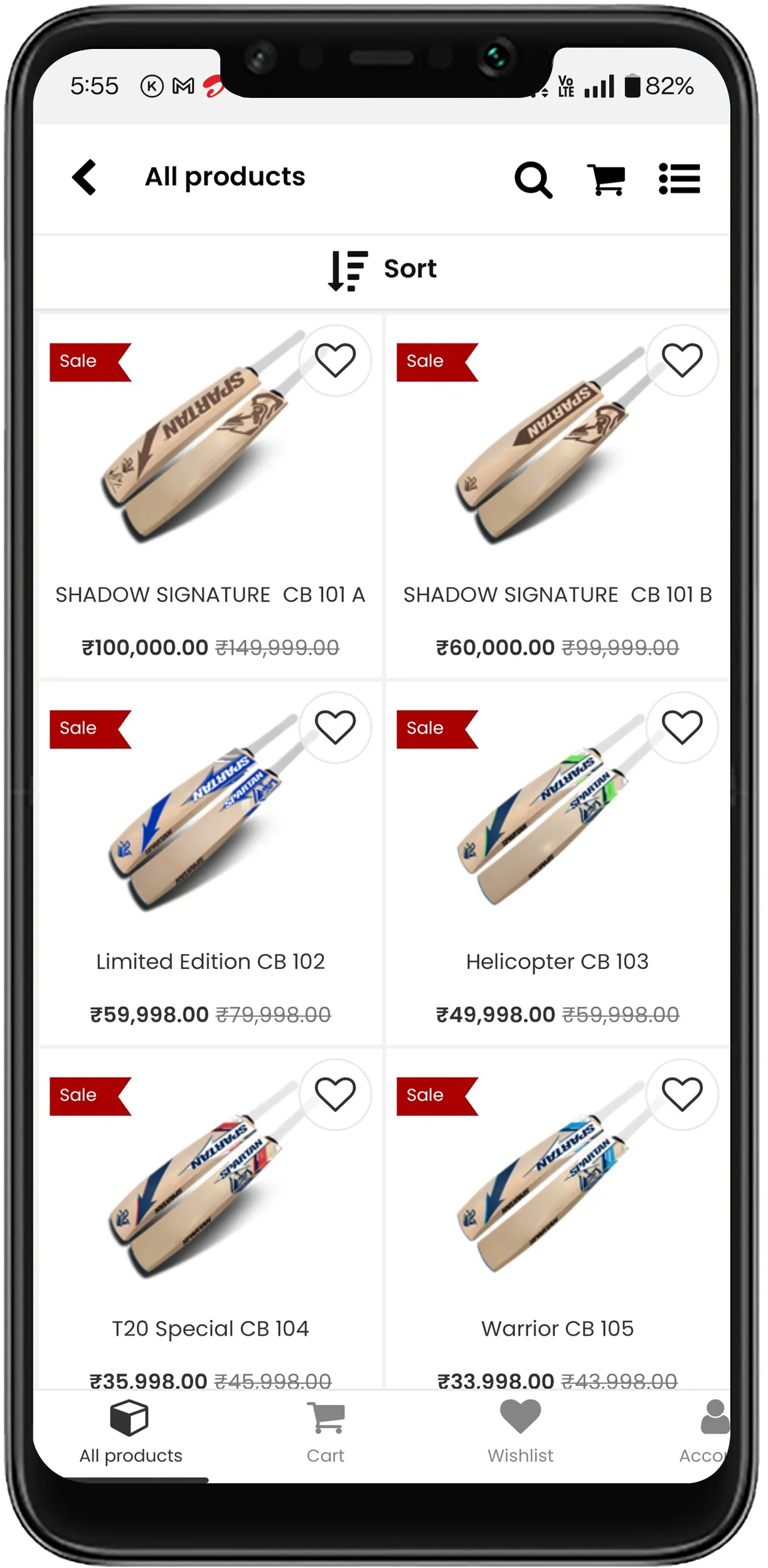Open product search

tap(534, 180)
